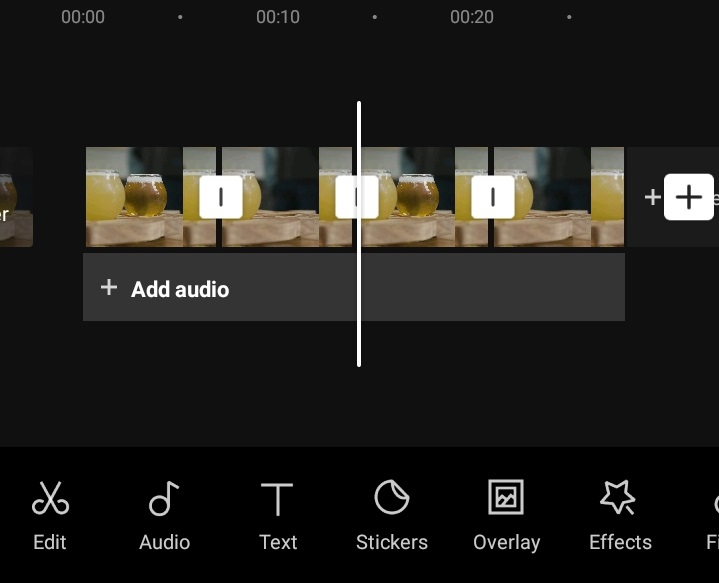The image size is (719, 583).
Task: Tap Add audio track
Action: click(180, 289)
